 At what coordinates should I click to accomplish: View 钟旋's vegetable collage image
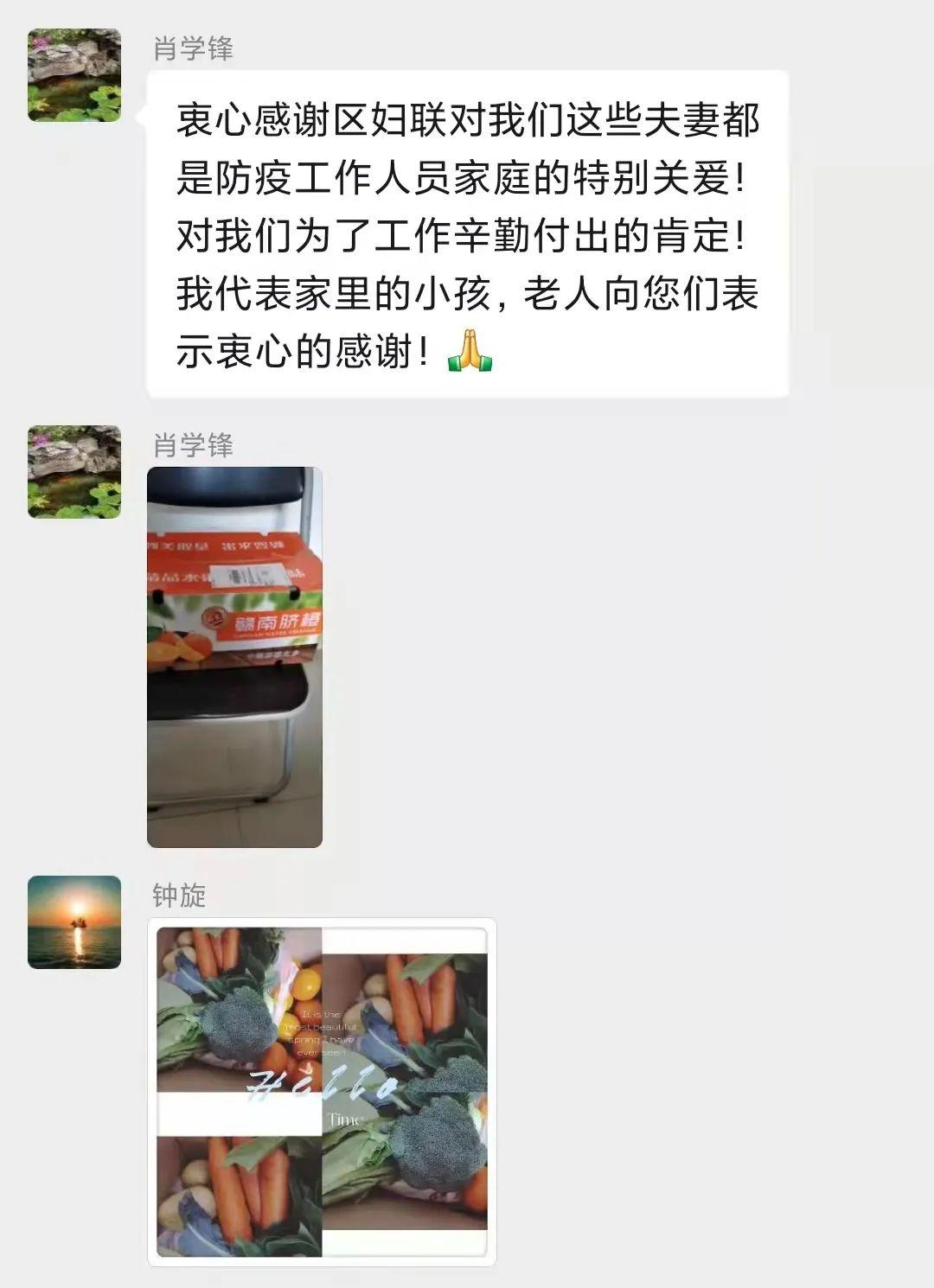tap(322, 1092)
